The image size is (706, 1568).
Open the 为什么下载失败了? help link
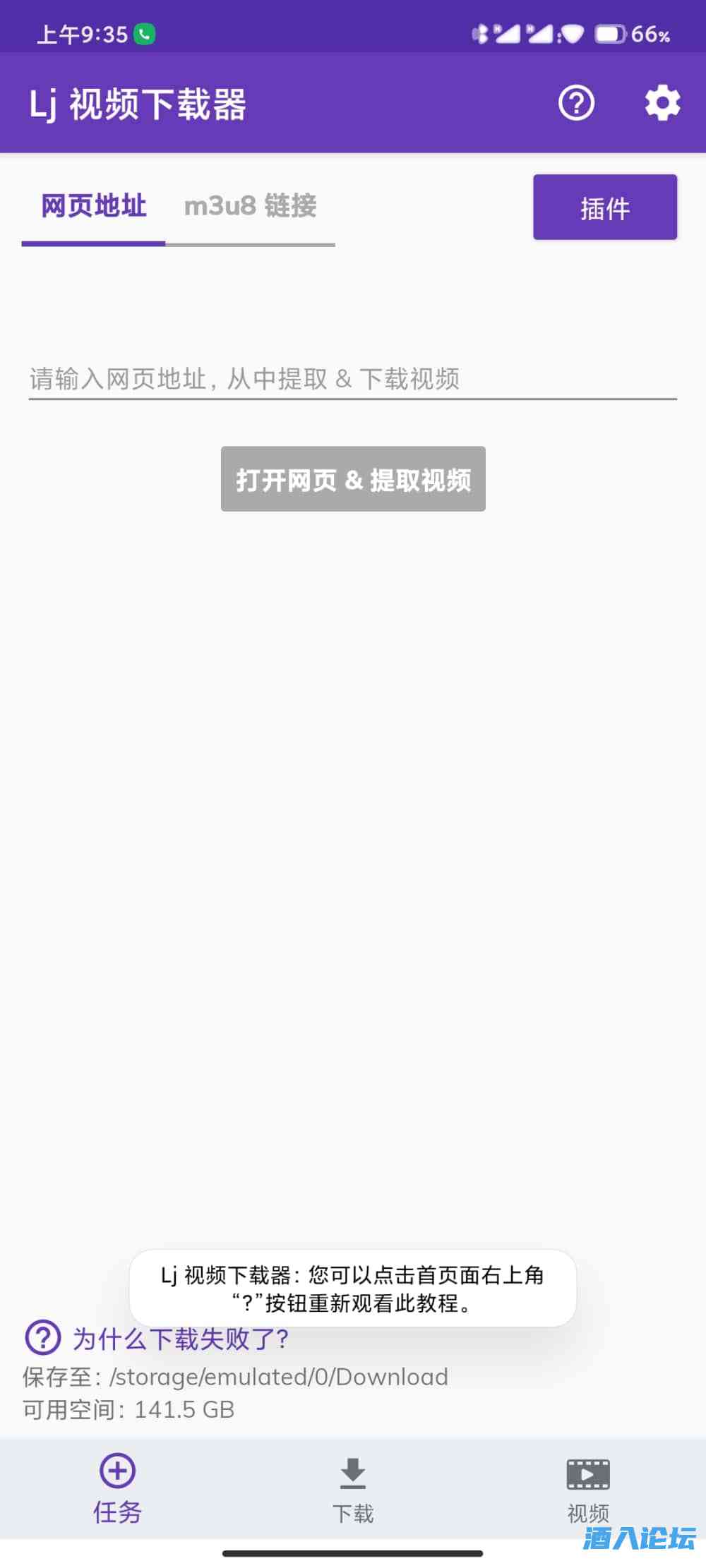pyautogui.click(x=180, y=1339)
